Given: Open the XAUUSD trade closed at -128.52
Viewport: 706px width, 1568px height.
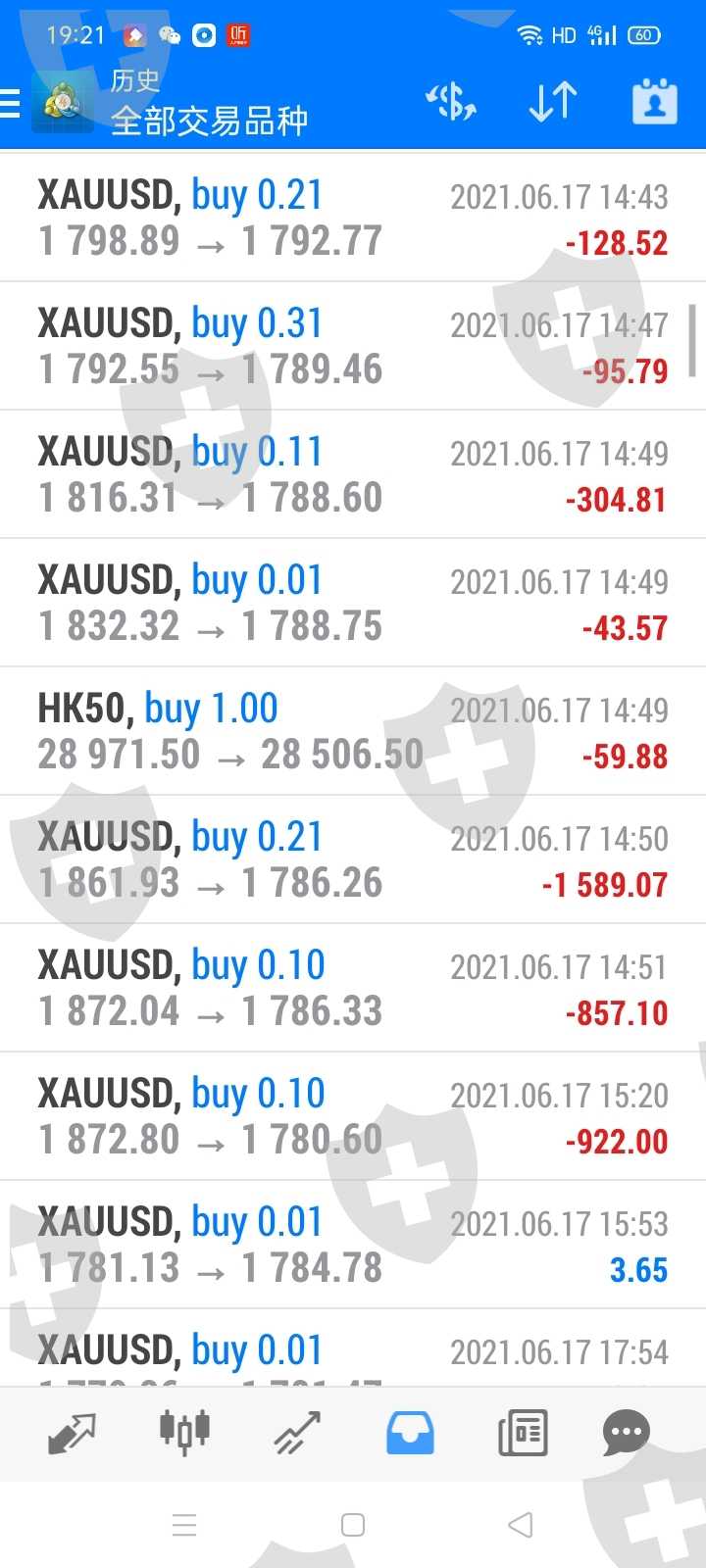Looking at the screenshot, I should click(x=353, y=219).
